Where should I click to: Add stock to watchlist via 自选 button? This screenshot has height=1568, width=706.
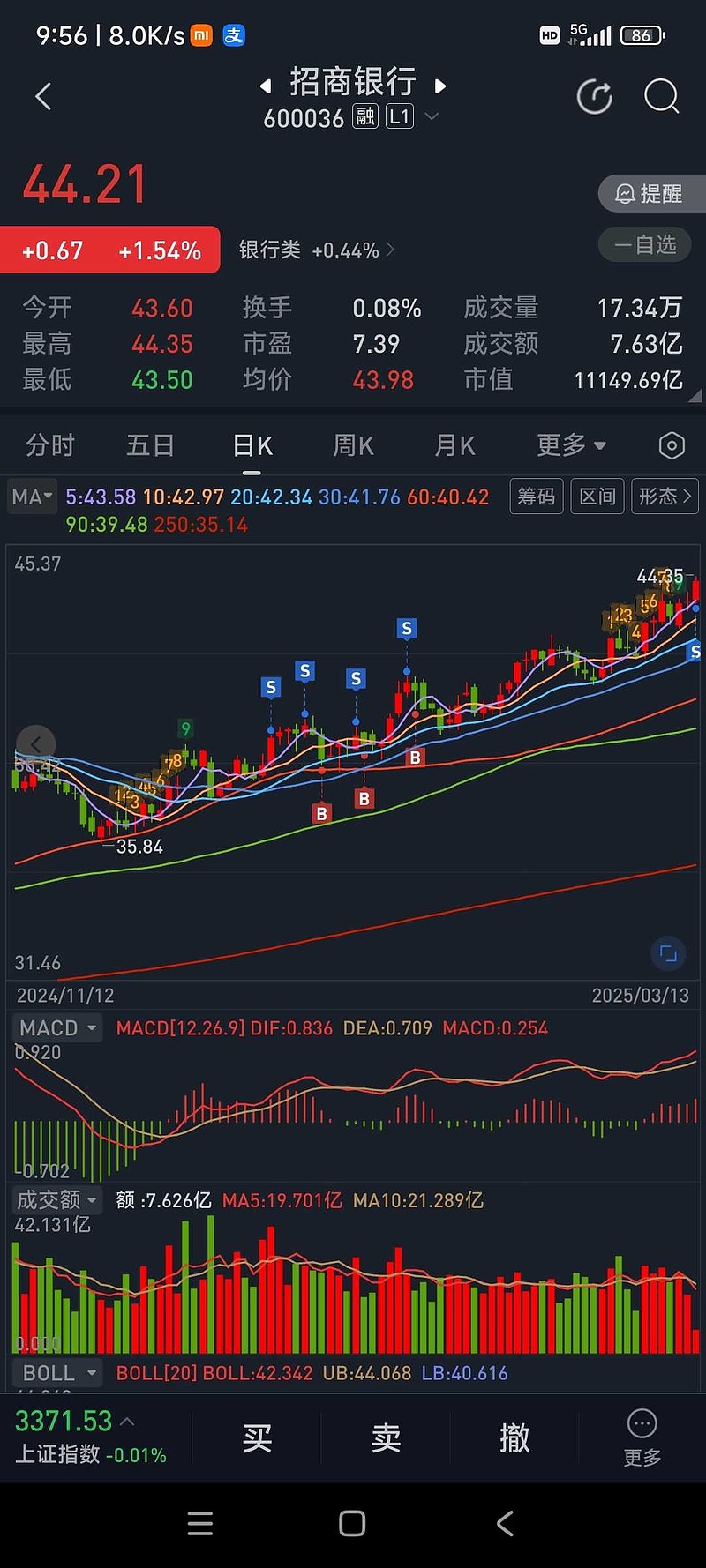click(645, 244)
